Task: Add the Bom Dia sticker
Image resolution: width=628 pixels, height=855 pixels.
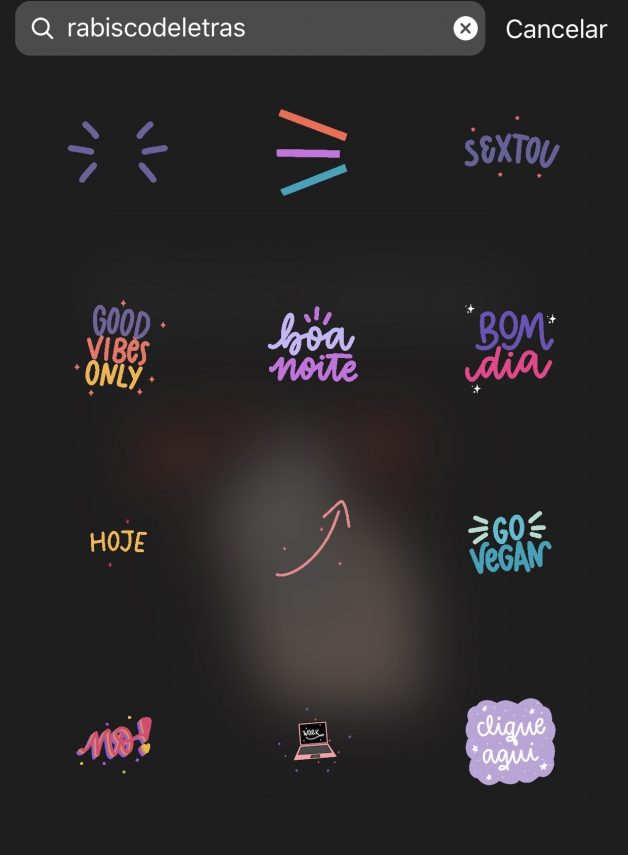Action: [510, 348]
